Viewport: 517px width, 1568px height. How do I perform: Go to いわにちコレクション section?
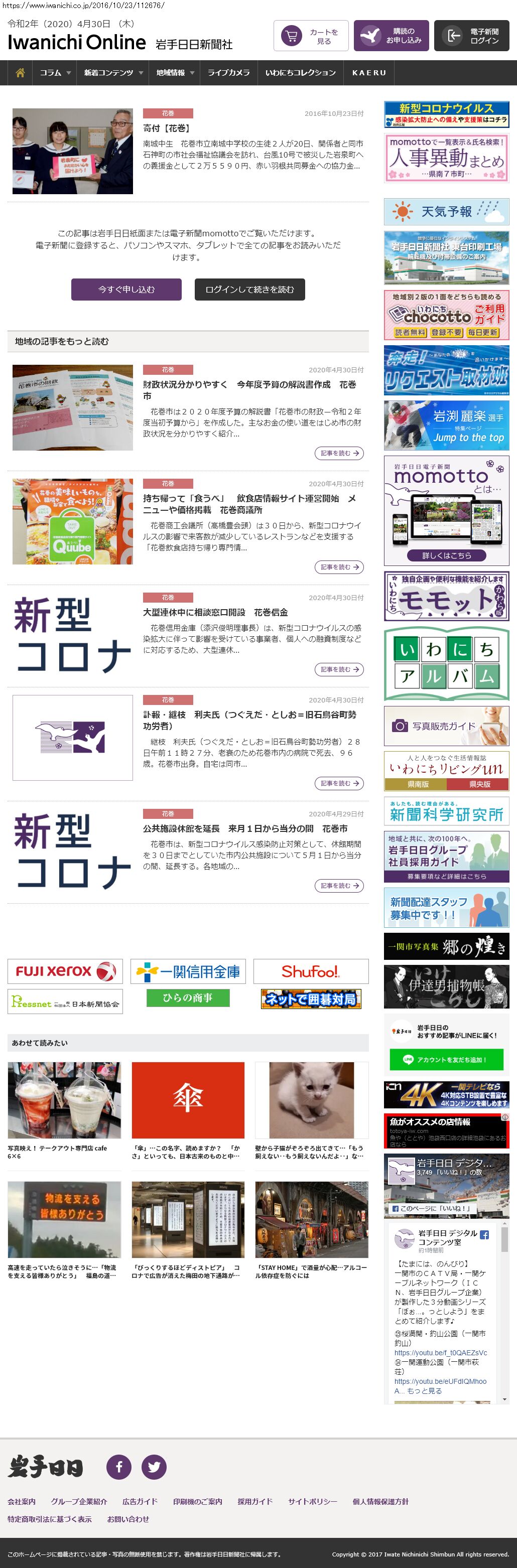pyautogui.click(x=300, y=72)
